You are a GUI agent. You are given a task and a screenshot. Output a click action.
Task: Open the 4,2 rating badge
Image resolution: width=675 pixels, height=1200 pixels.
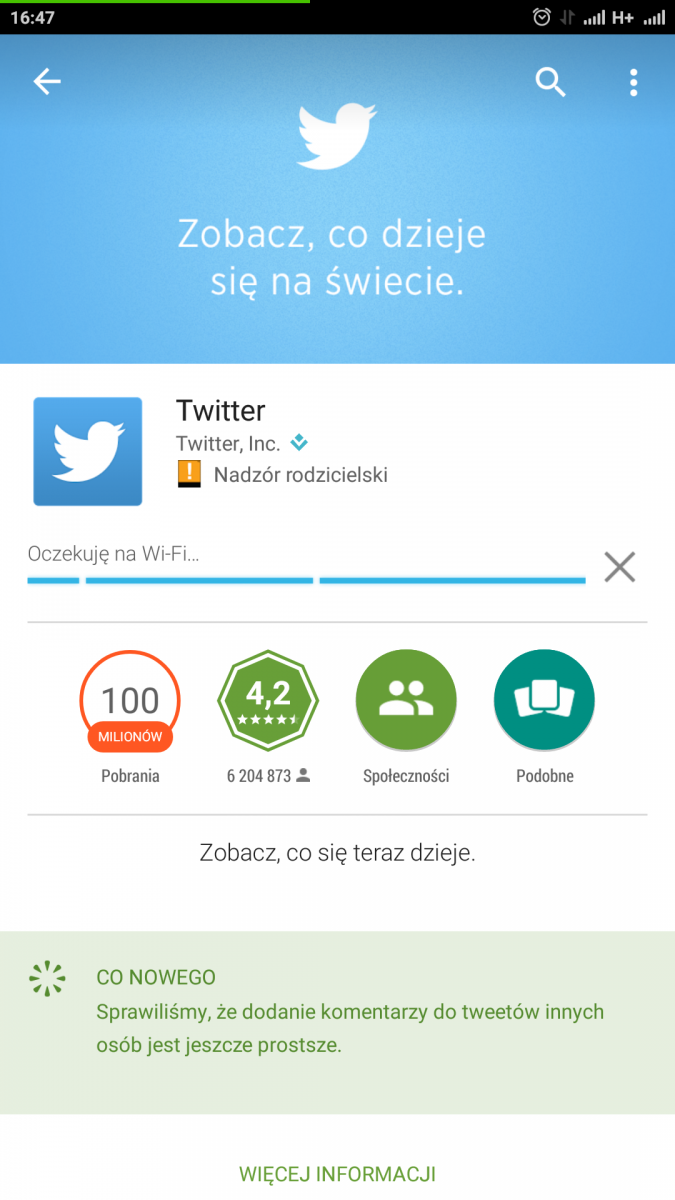267,700
